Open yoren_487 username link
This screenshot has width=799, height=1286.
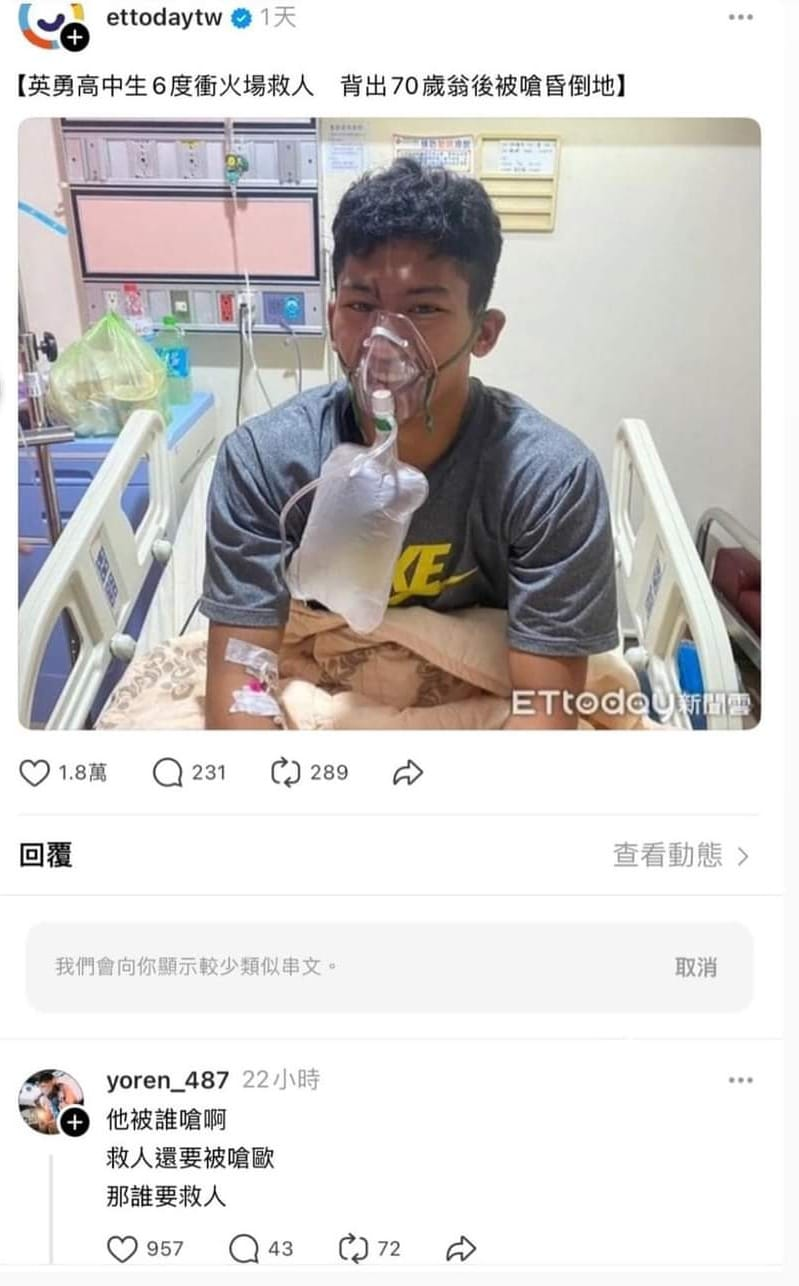point(167,1080)
